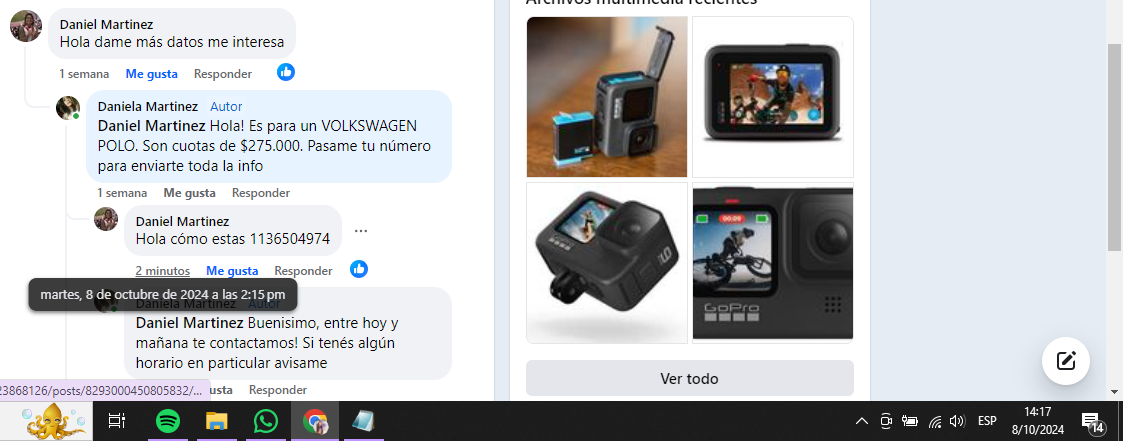
Task: Compose a new message with the pencil button
Action: tap(1066, 360)
